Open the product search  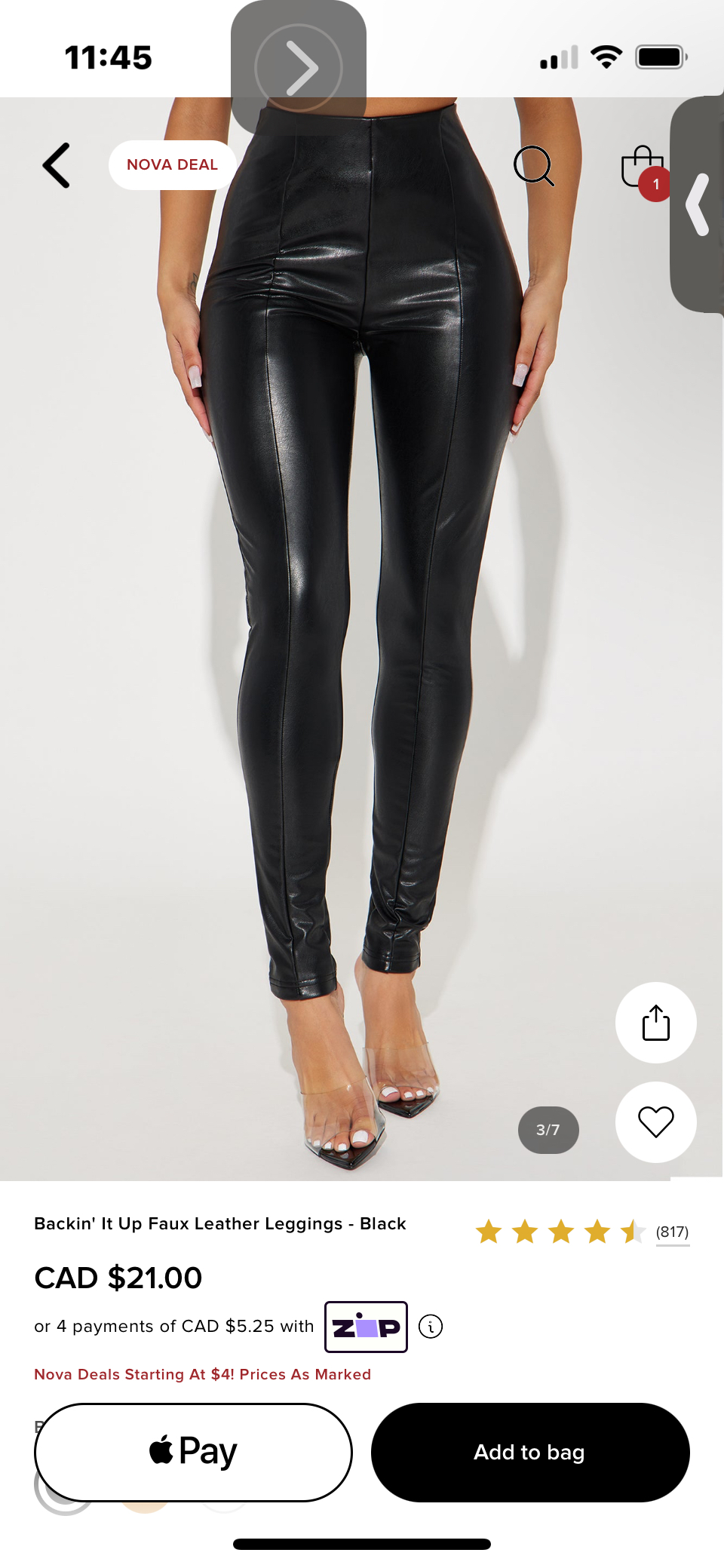click(534, 166)
